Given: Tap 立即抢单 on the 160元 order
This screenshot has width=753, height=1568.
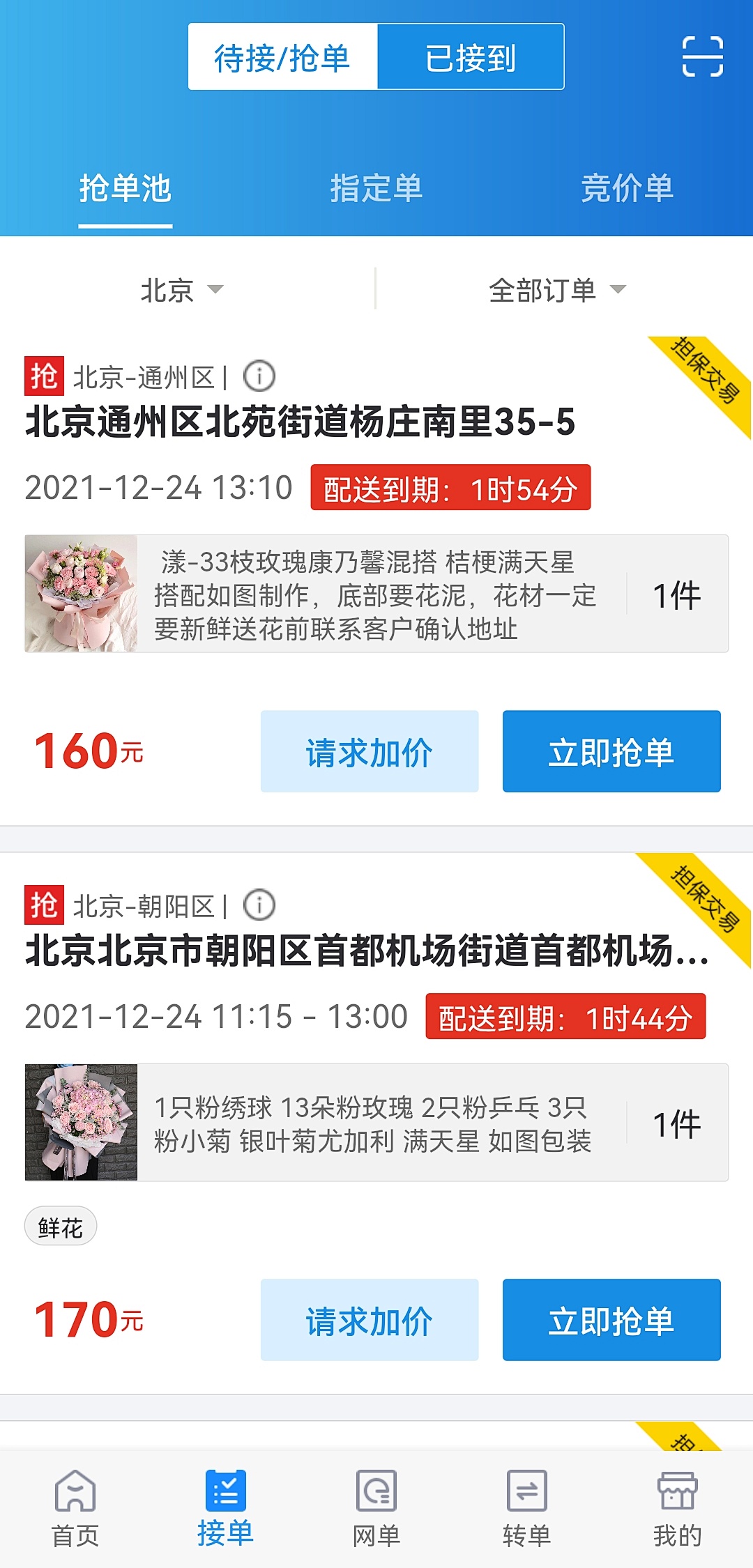Looking at the screenshot, I should [x=611, y=751].
